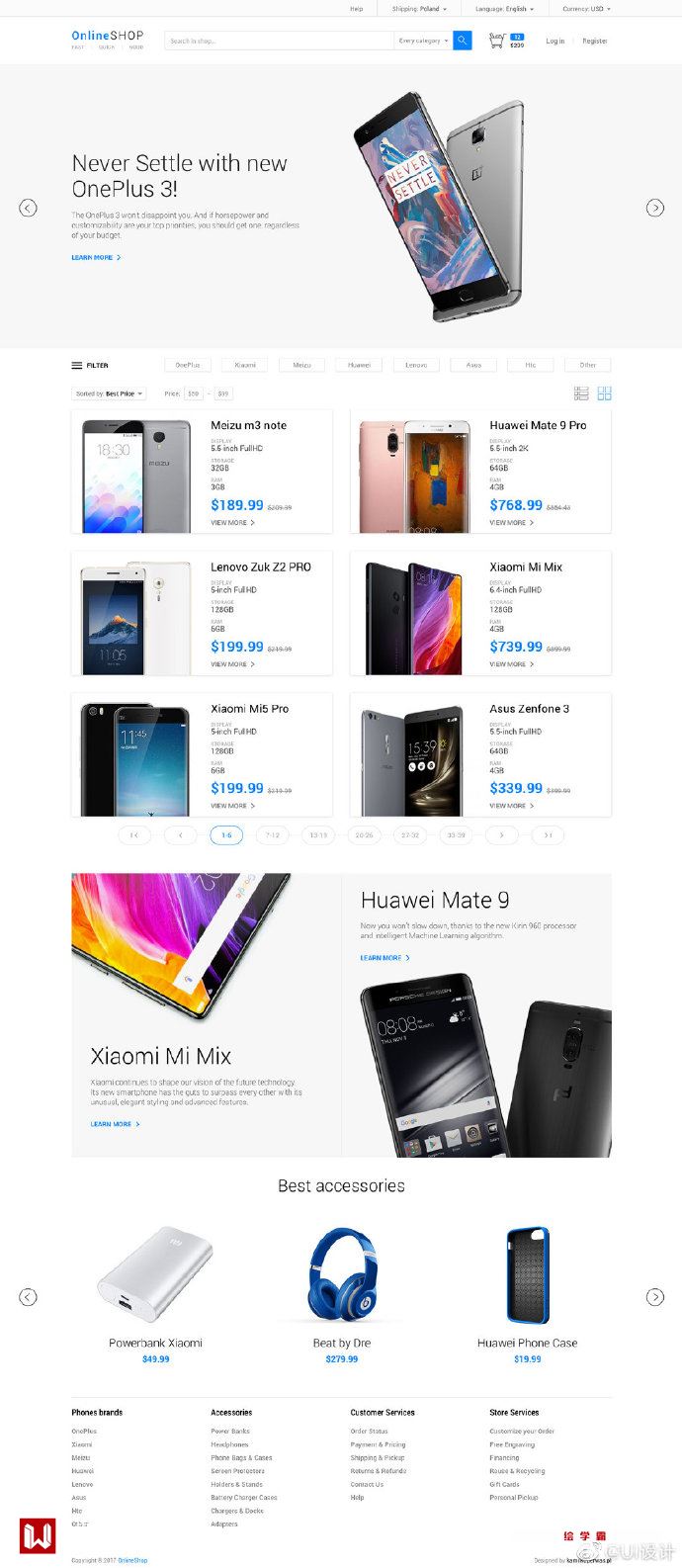Follow Learn More under the OnePlus 3 banner
The height and width of the screenshot is (1568, 682).
96,257
